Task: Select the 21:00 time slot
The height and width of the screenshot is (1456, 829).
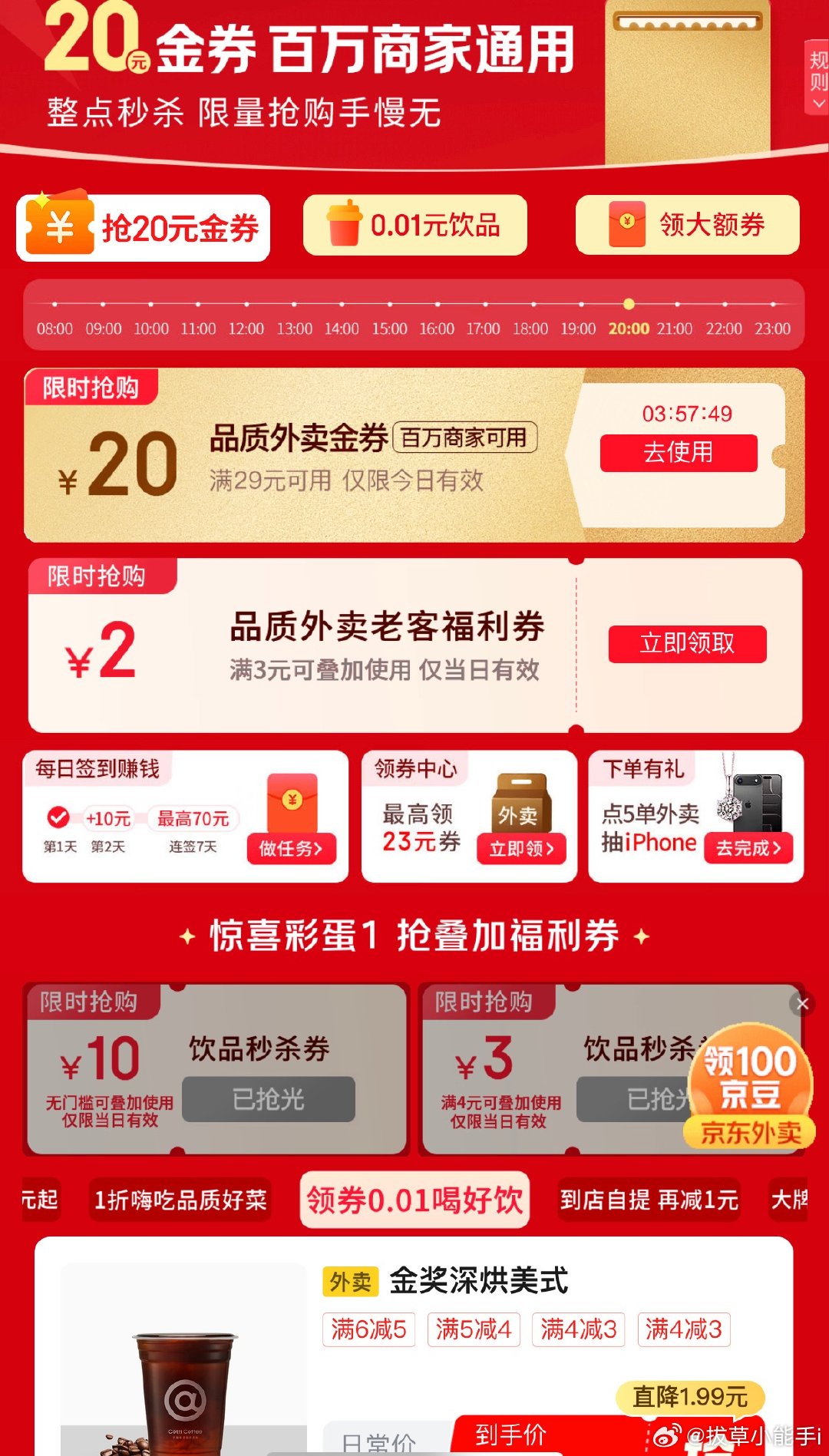Action: pyautogui.click(x=675, y=328)
